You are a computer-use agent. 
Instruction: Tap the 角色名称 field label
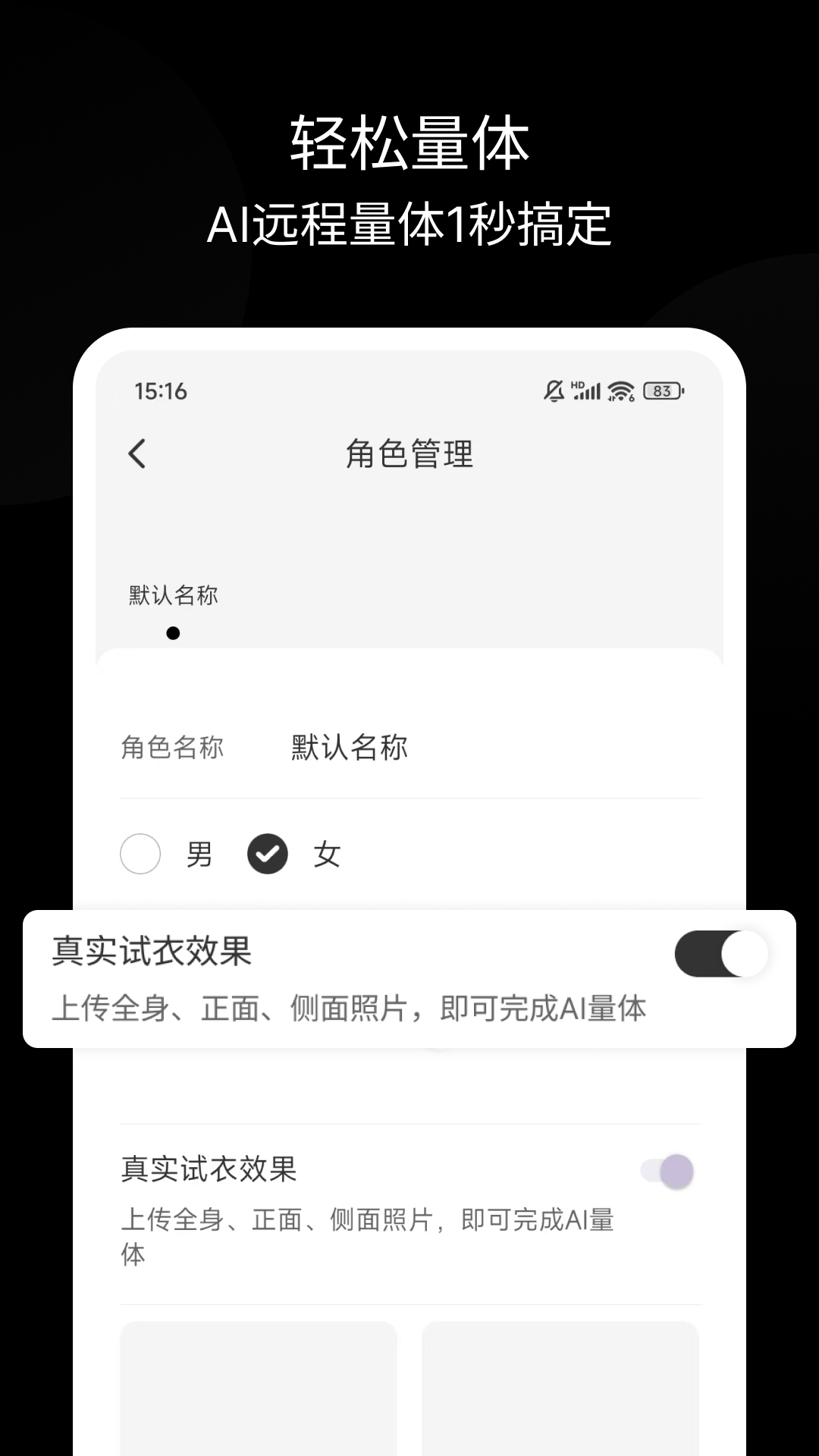click(x=173, y=746)
